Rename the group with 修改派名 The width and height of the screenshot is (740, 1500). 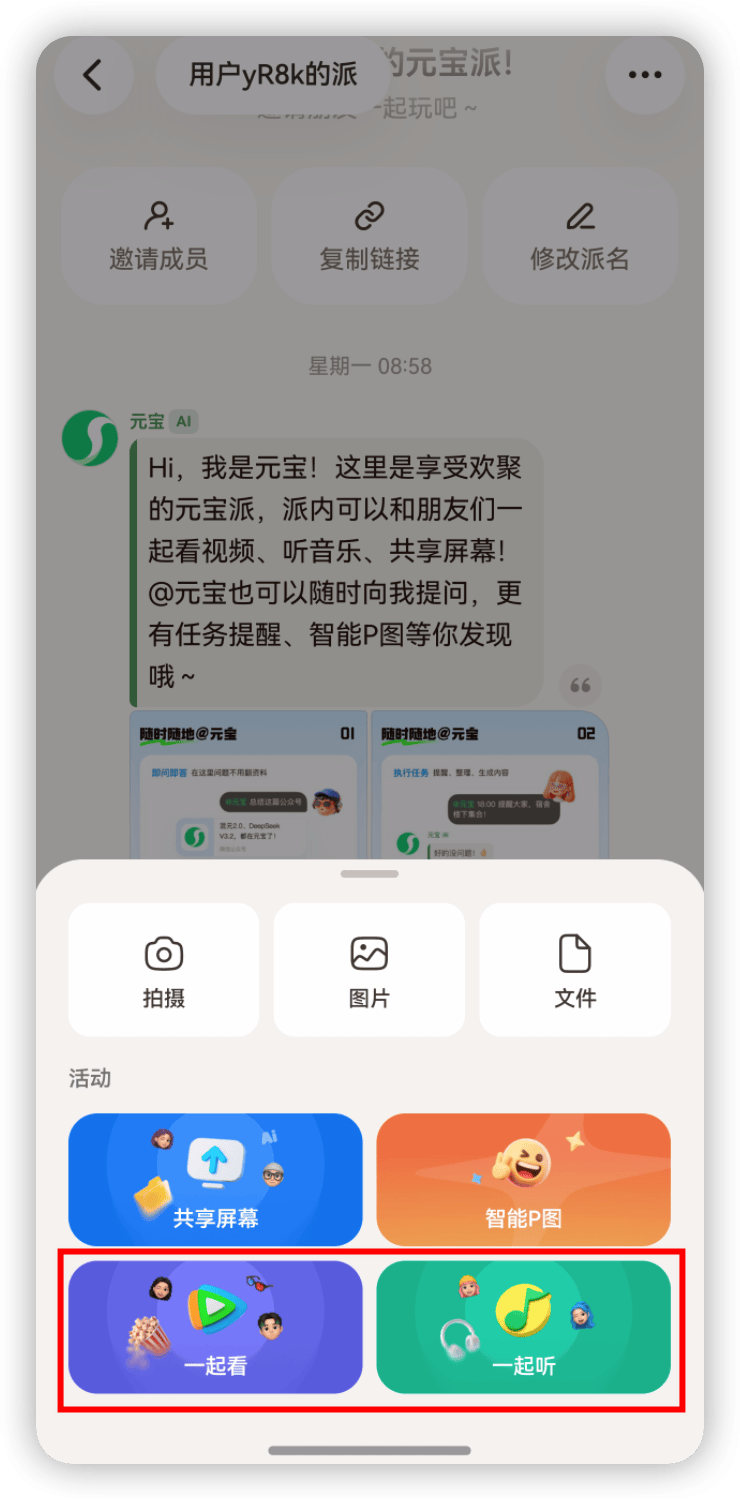[x=580, y=236]
